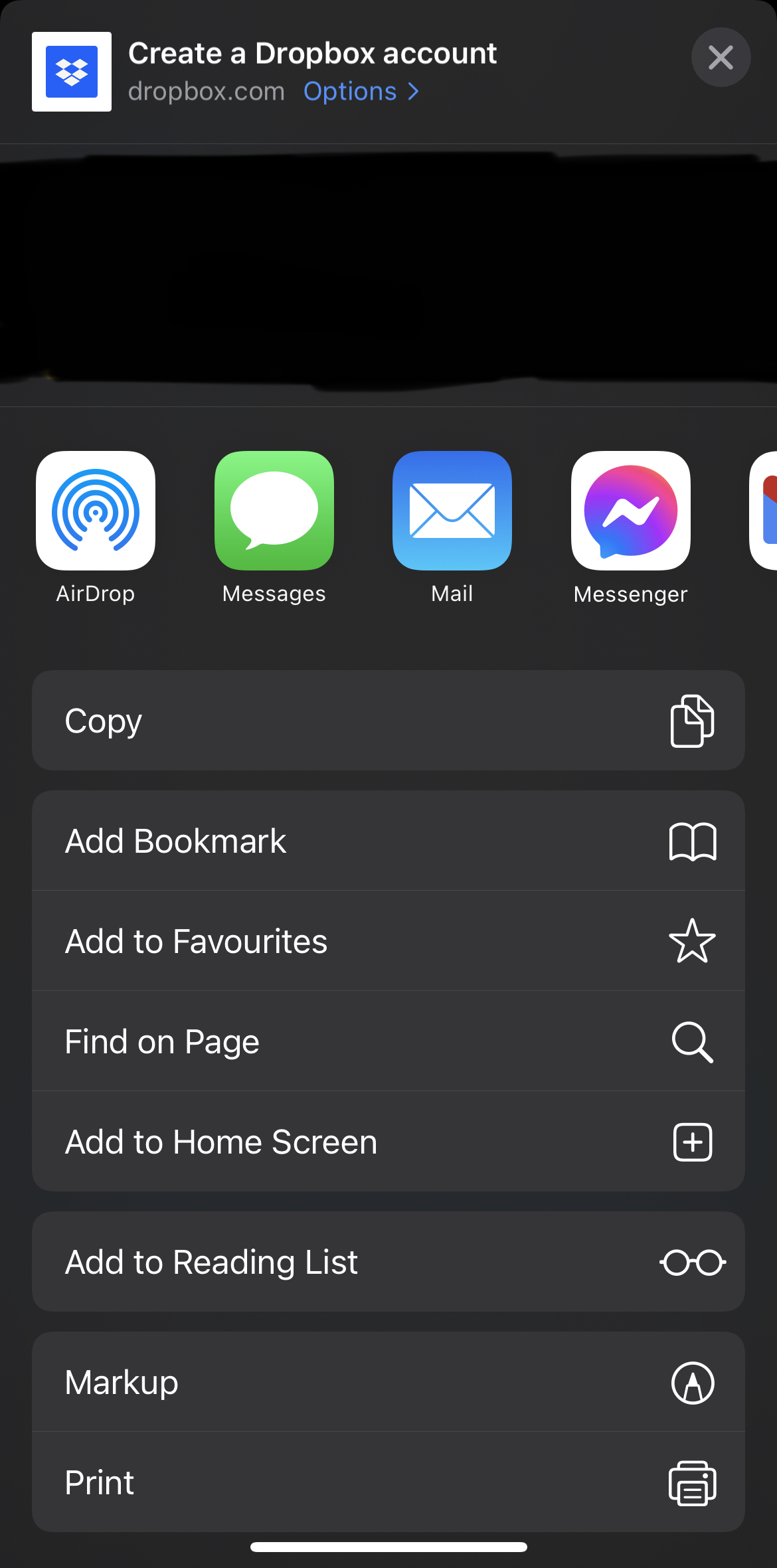
Task: Choose Find on Page
Action: click(x=388, y=1041)
